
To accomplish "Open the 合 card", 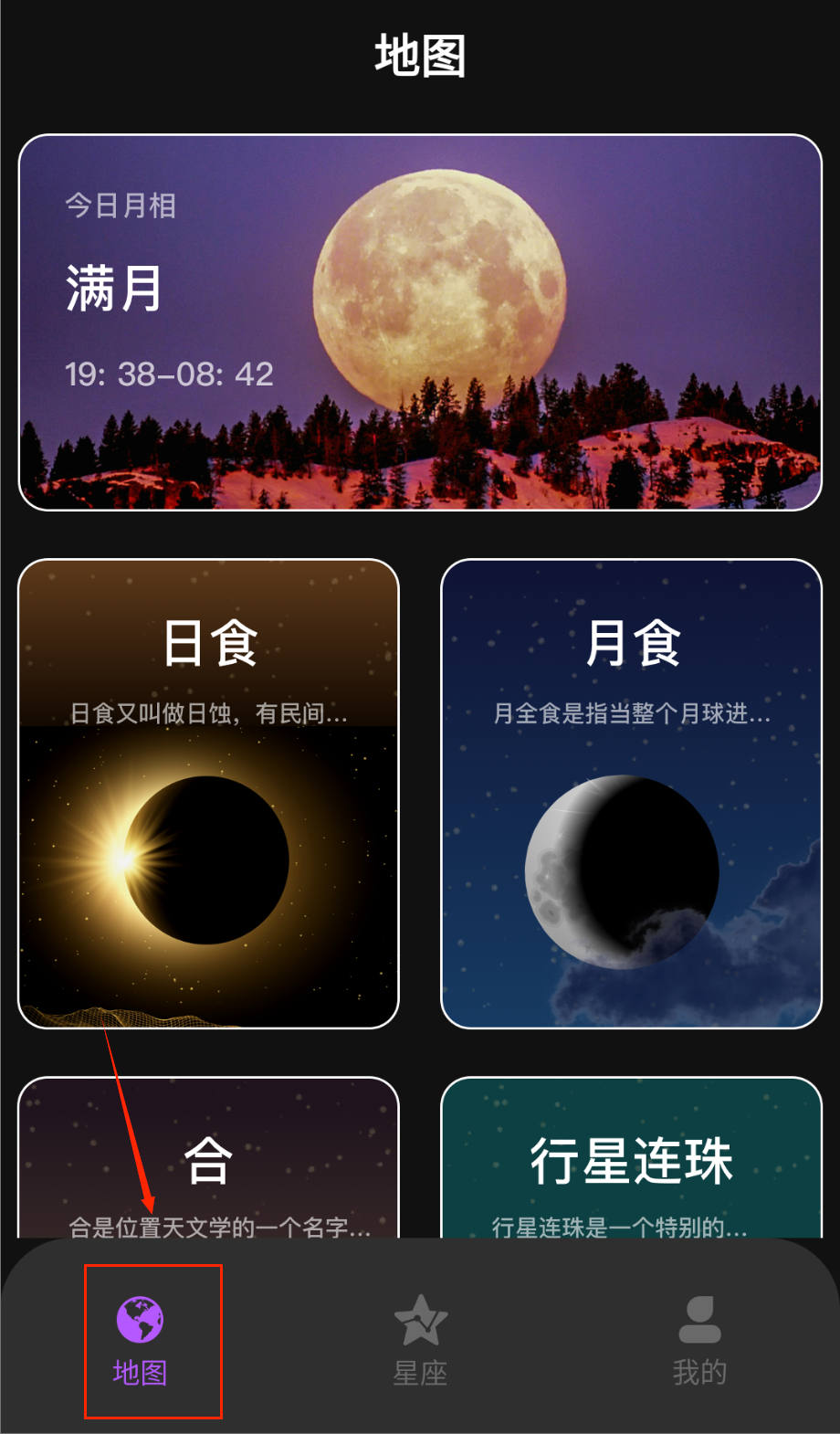I will point(208,1160).
